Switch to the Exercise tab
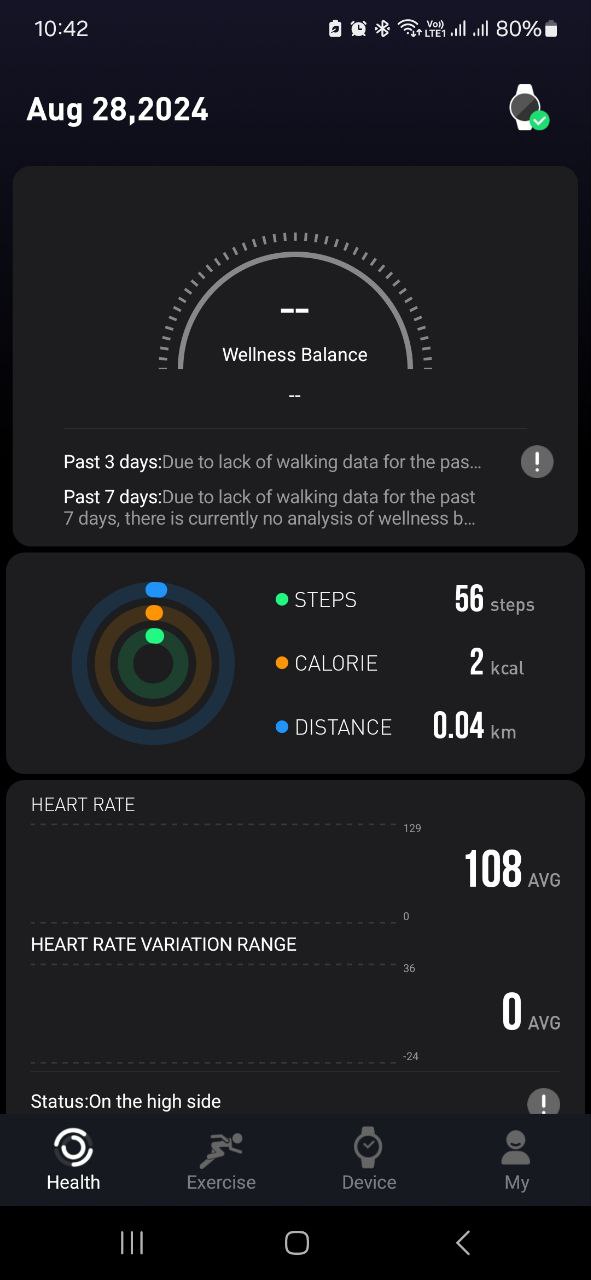 pos(221,1161)
